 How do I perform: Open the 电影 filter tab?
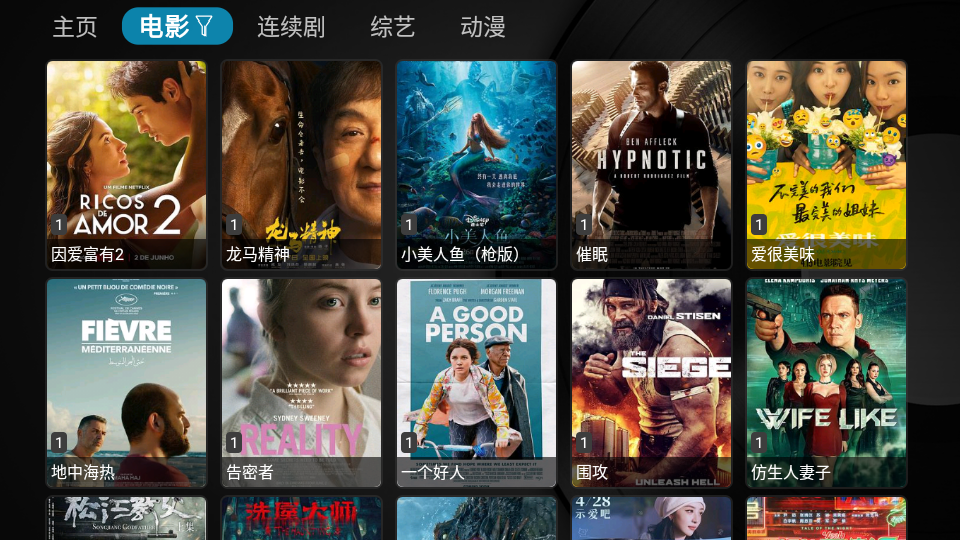[x=177, y=27]
